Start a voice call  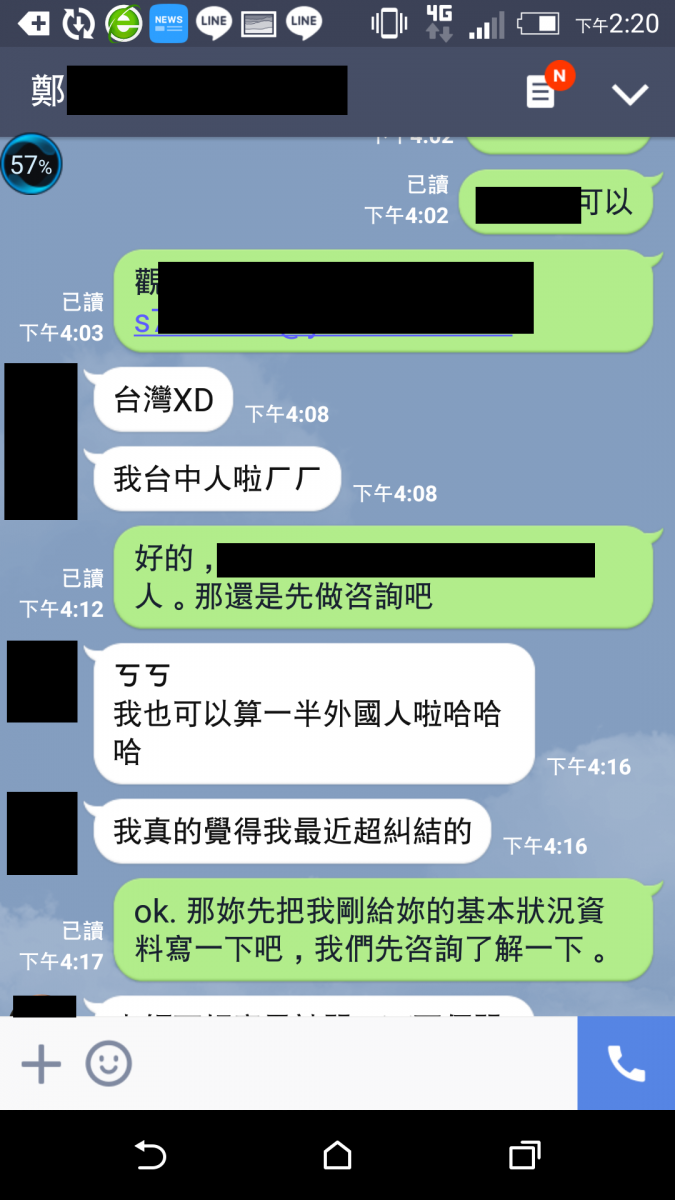626,1064
